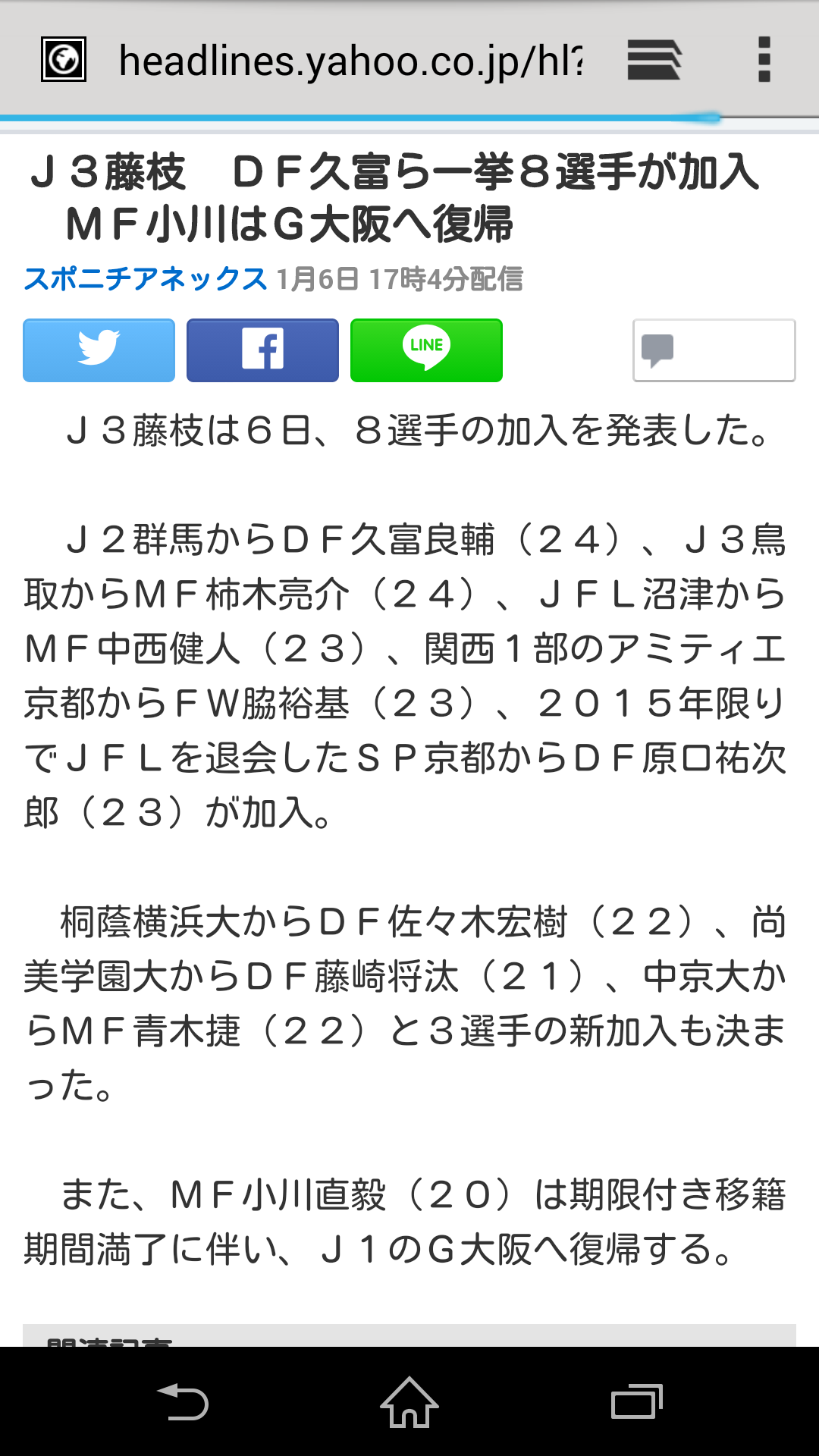Open the browser tabs switcher
Image resolution: width=819 pixels, height=1456 pixels.
[x=654, y=60]
